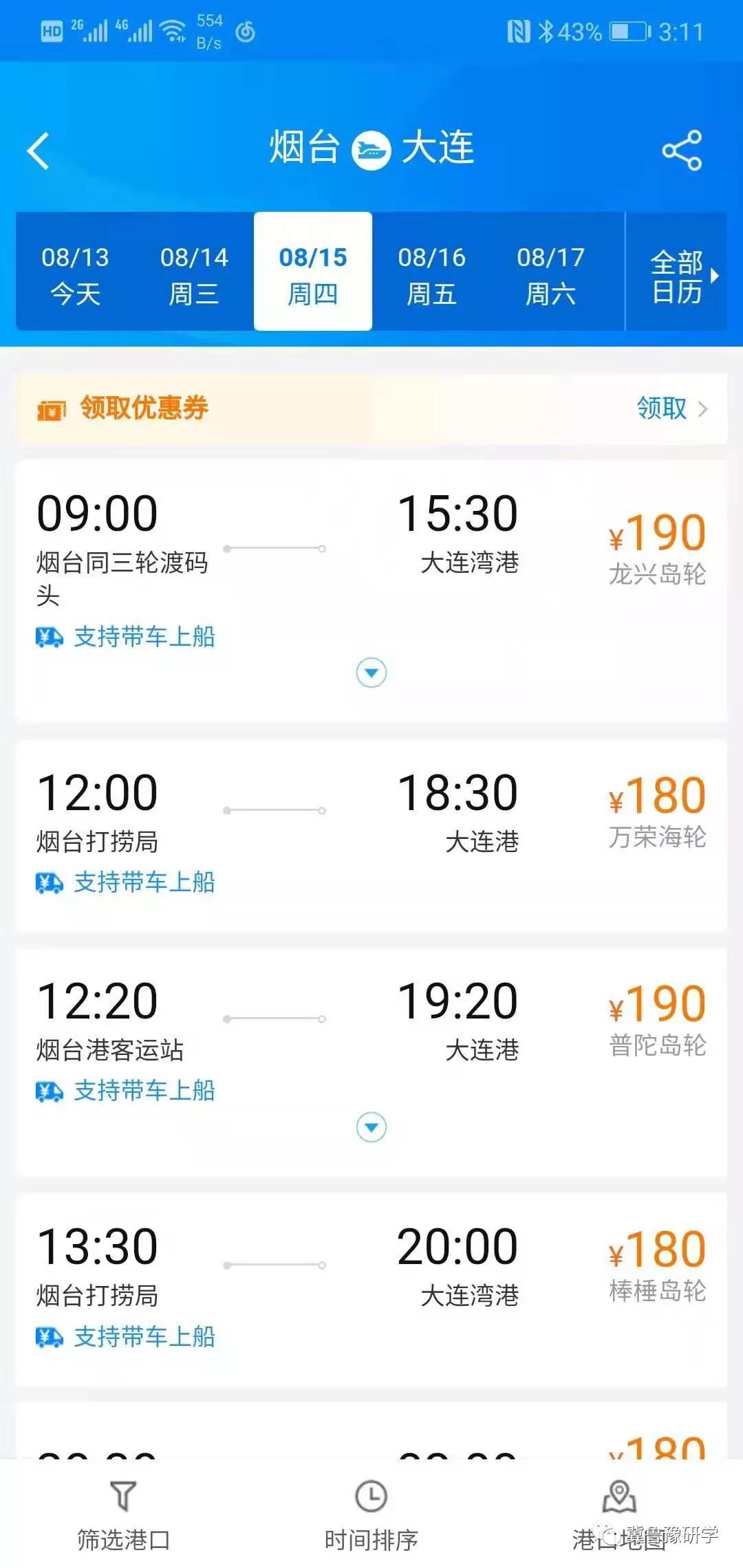743x1568 pixels.
Task: Go back using the top-left arrow
Action: click(x=39, y=151)
